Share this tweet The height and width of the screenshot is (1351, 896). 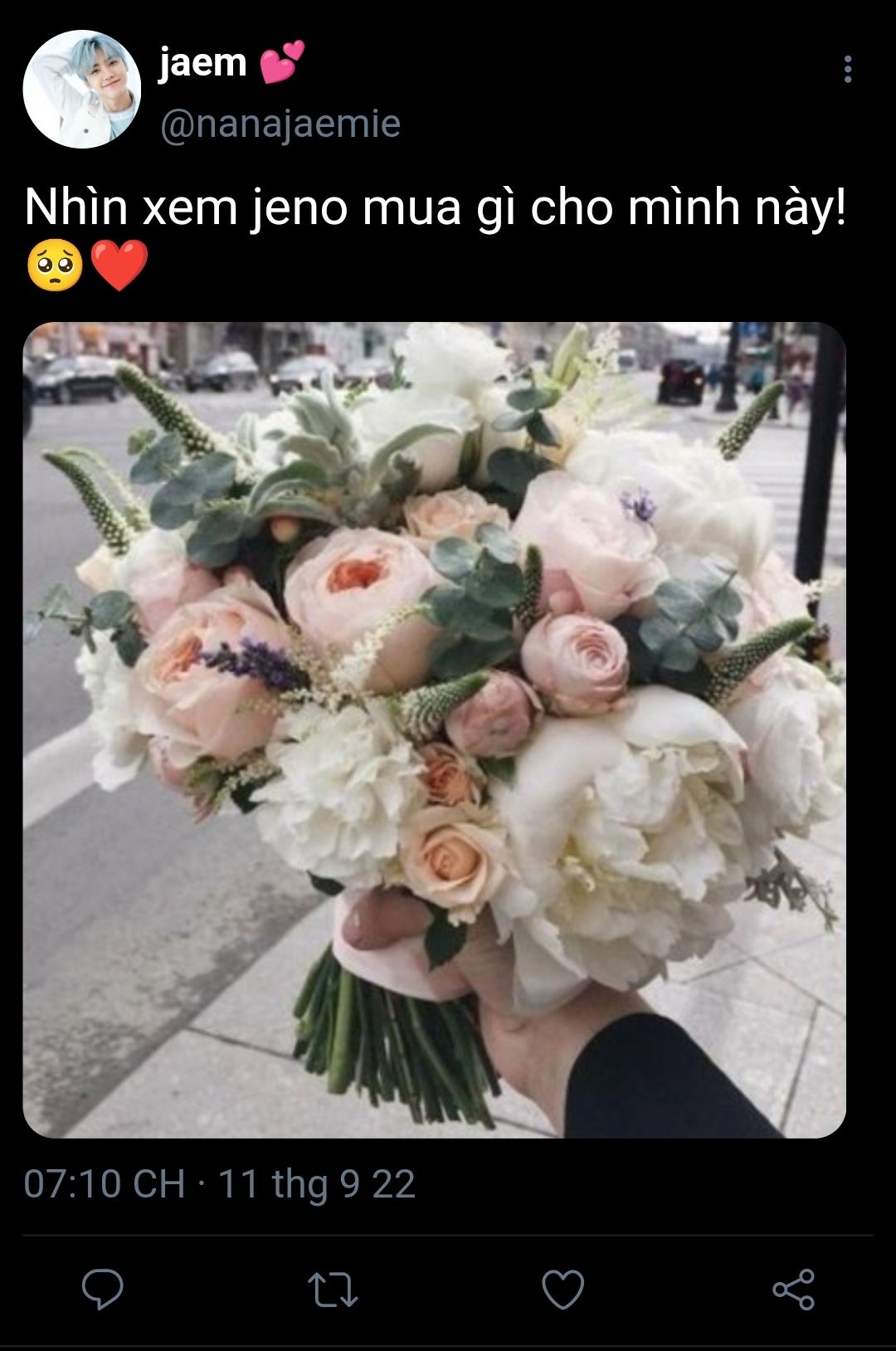pos(793,1290)
